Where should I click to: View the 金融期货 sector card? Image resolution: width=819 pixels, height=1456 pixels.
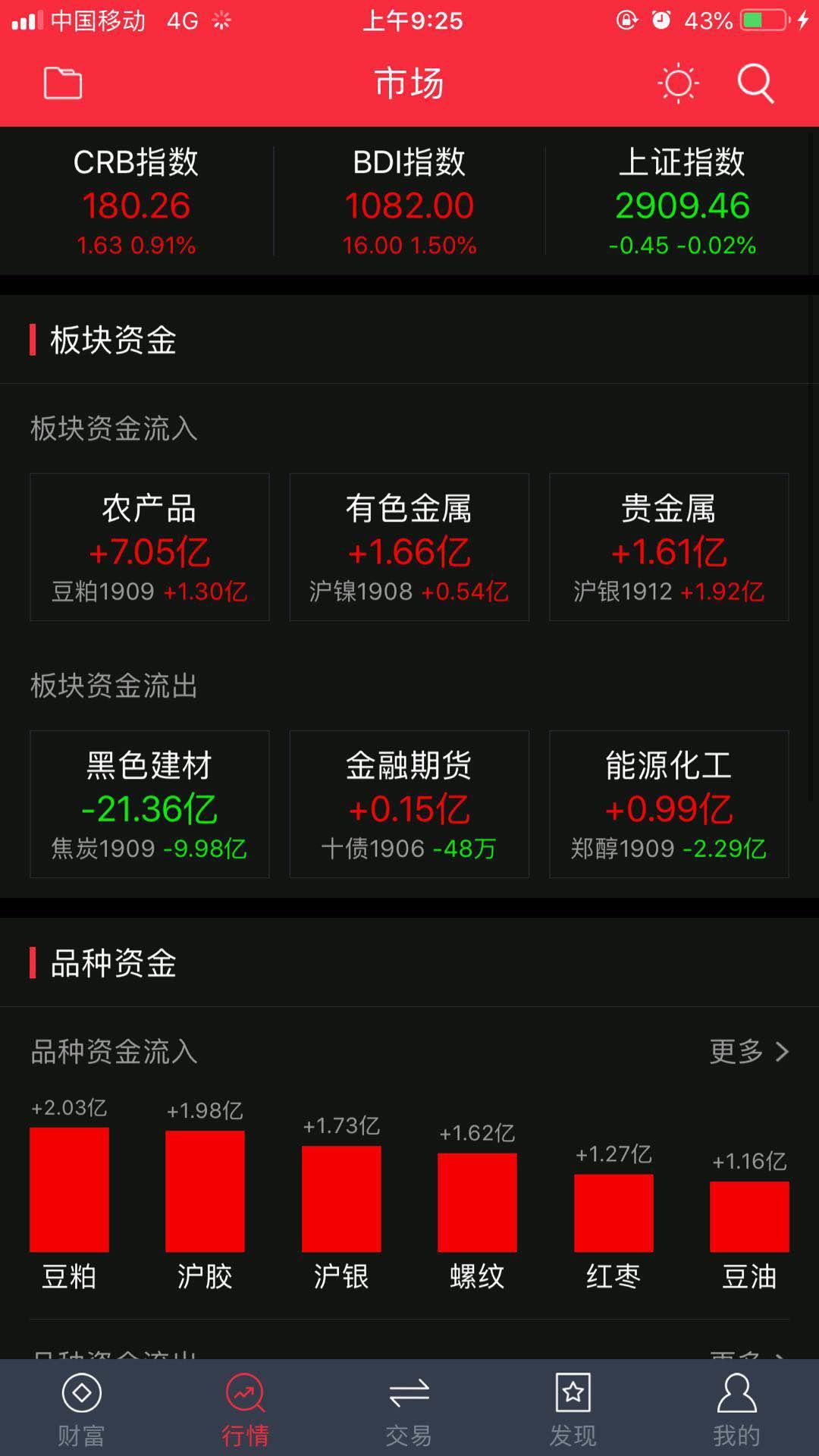tap(409, 804)
